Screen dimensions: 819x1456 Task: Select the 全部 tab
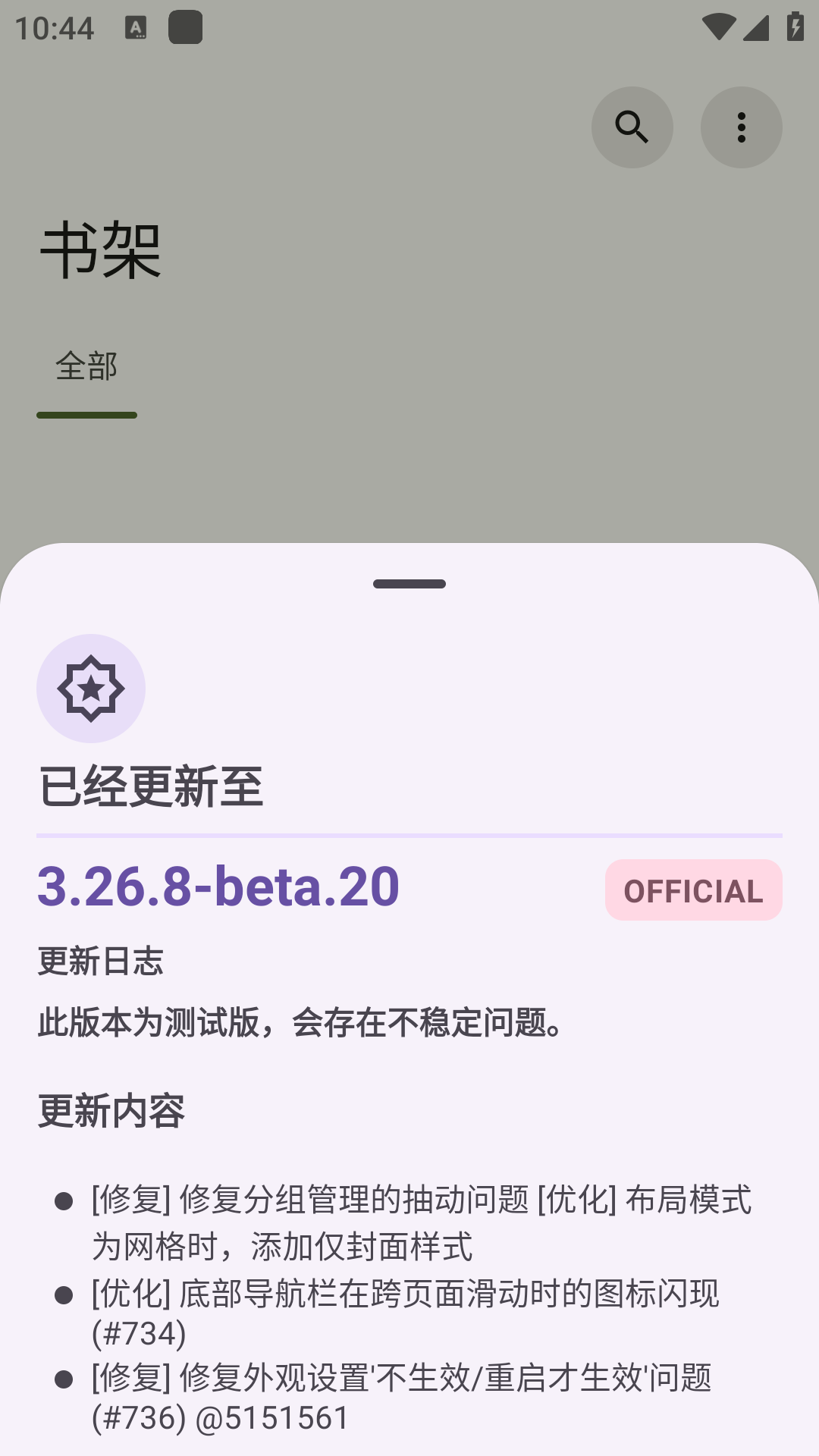86,367
